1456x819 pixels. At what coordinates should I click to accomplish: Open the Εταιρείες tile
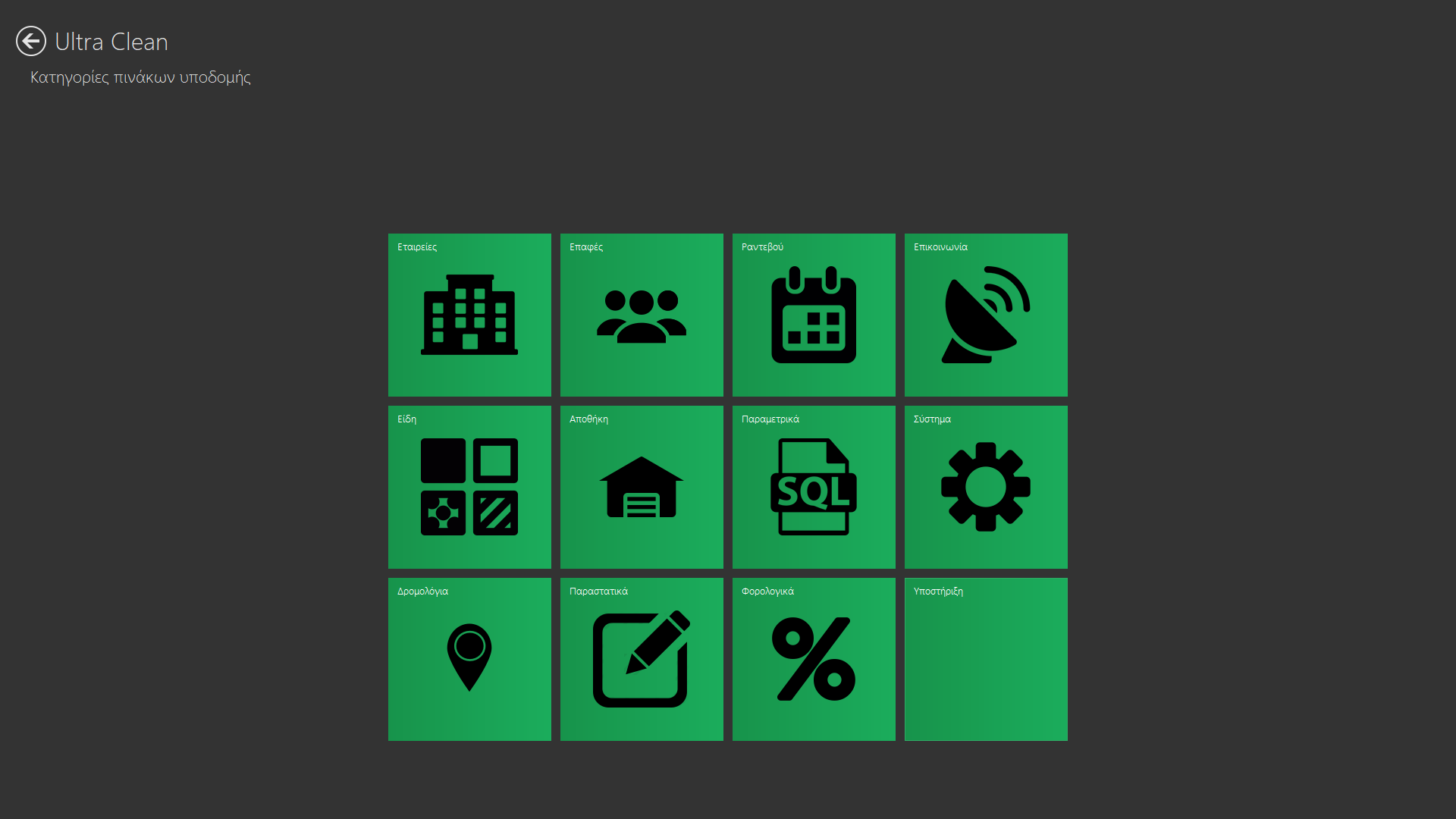pyautogui.click(x=469, y=315)
